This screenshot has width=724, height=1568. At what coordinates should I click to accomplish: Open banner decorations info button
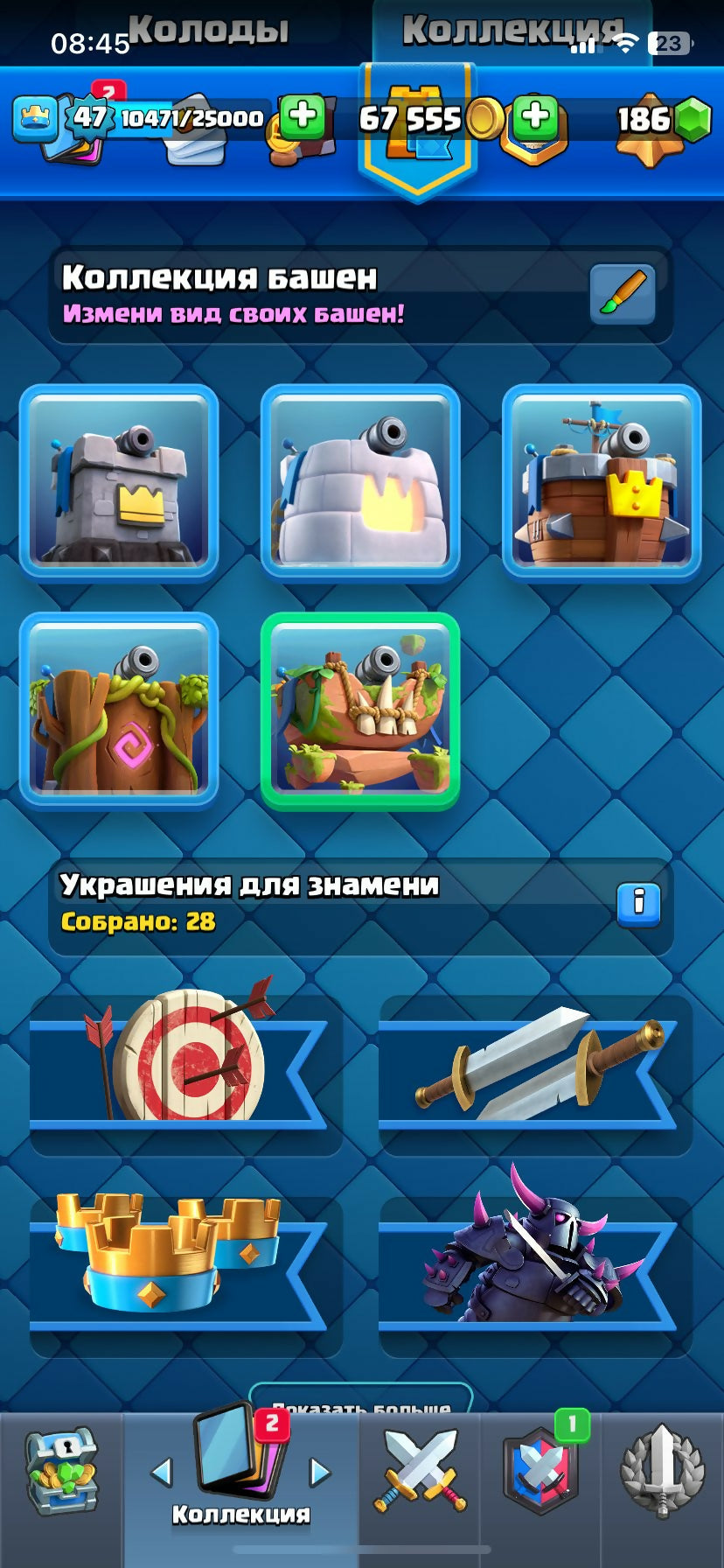[x=638, y=904]
